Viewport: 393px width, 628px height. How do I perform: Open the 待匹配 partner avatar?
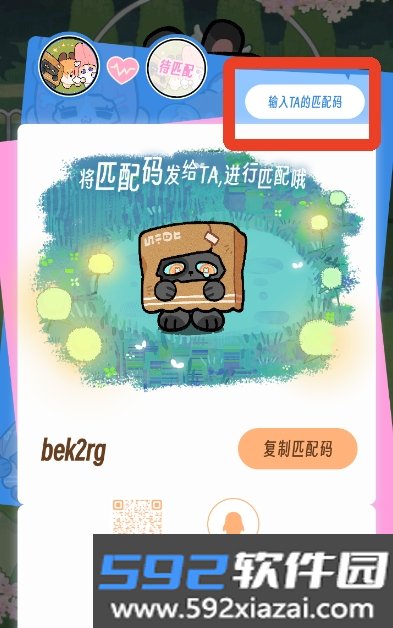coord(177,68)
